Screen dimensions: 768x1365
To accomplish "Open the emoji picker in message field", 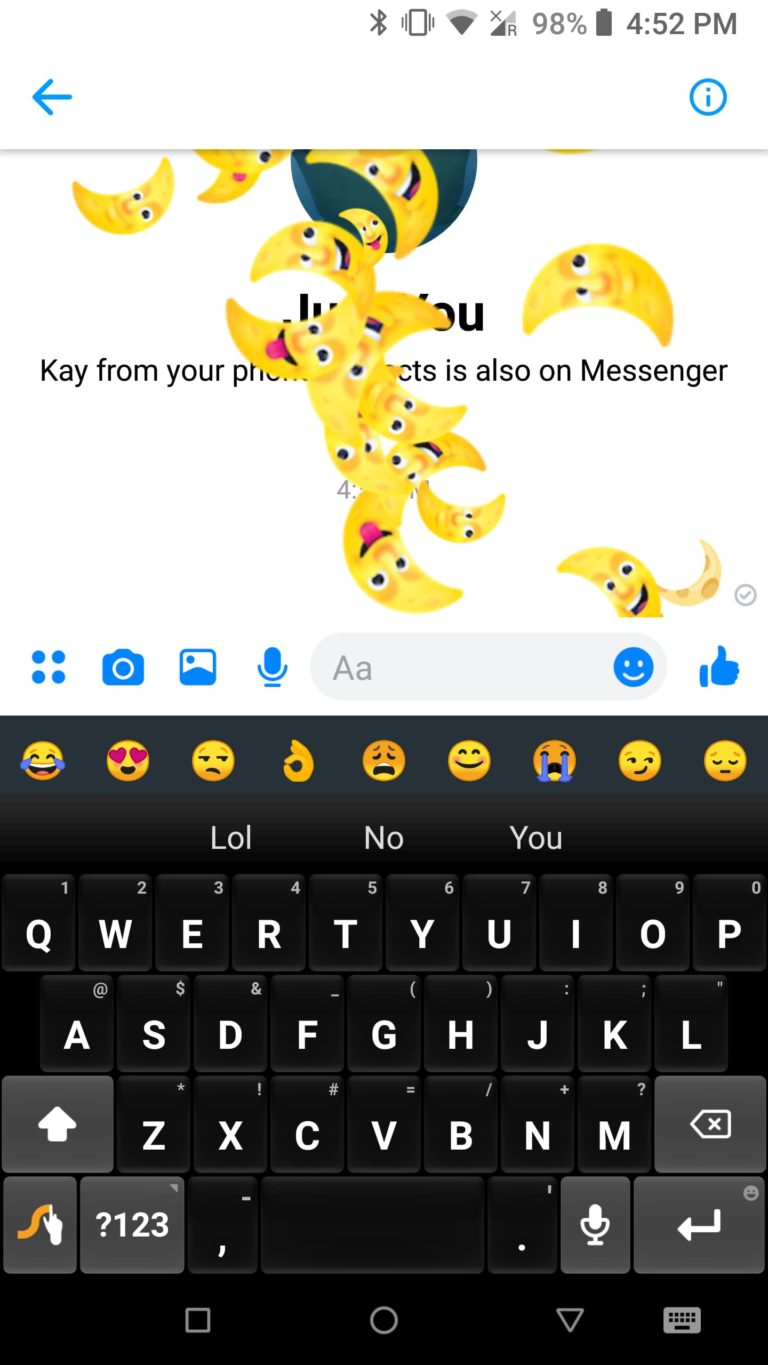I will coord(633,667).
